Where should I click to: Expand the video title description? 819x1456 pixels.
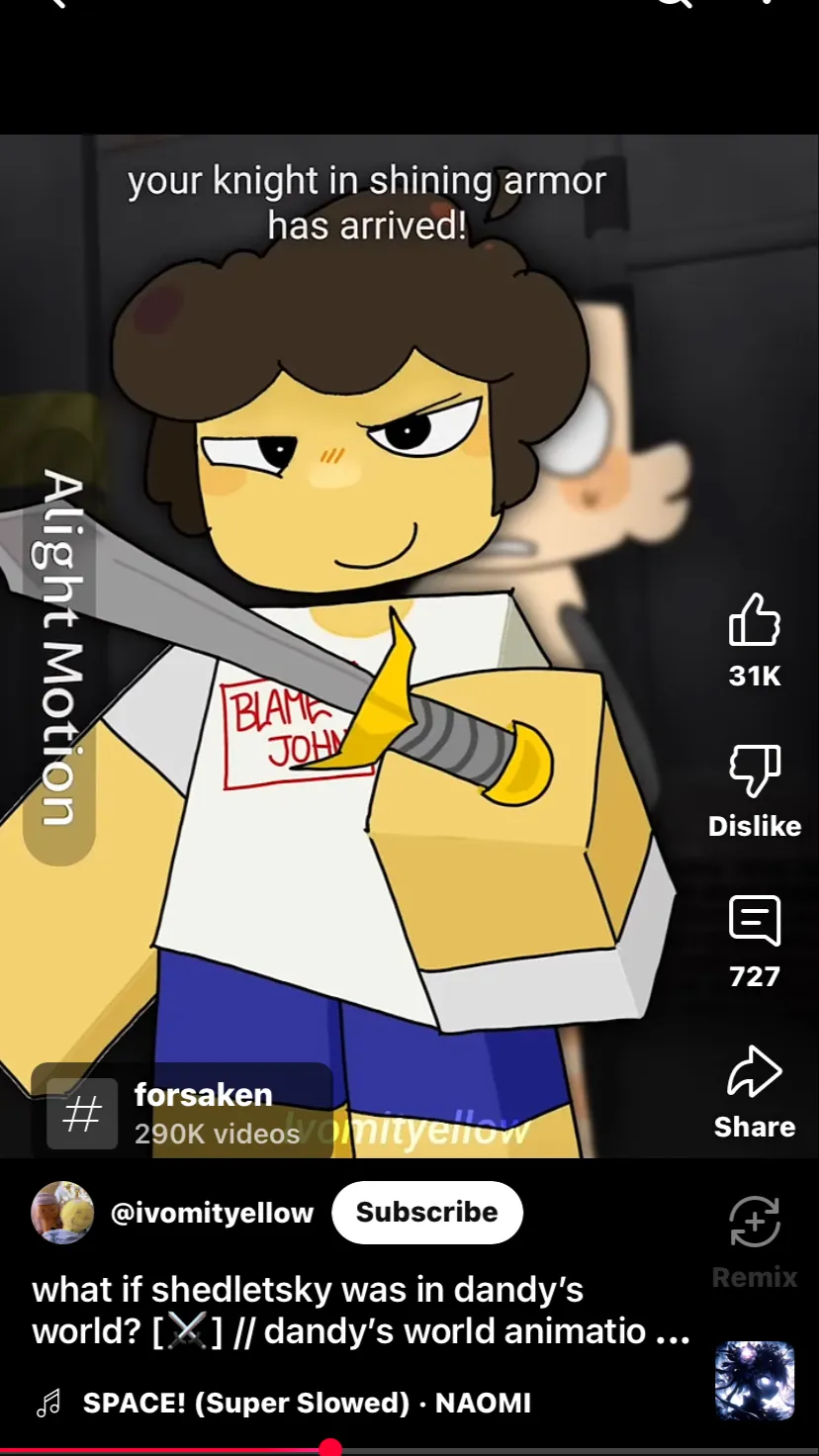coord(360,1311)
